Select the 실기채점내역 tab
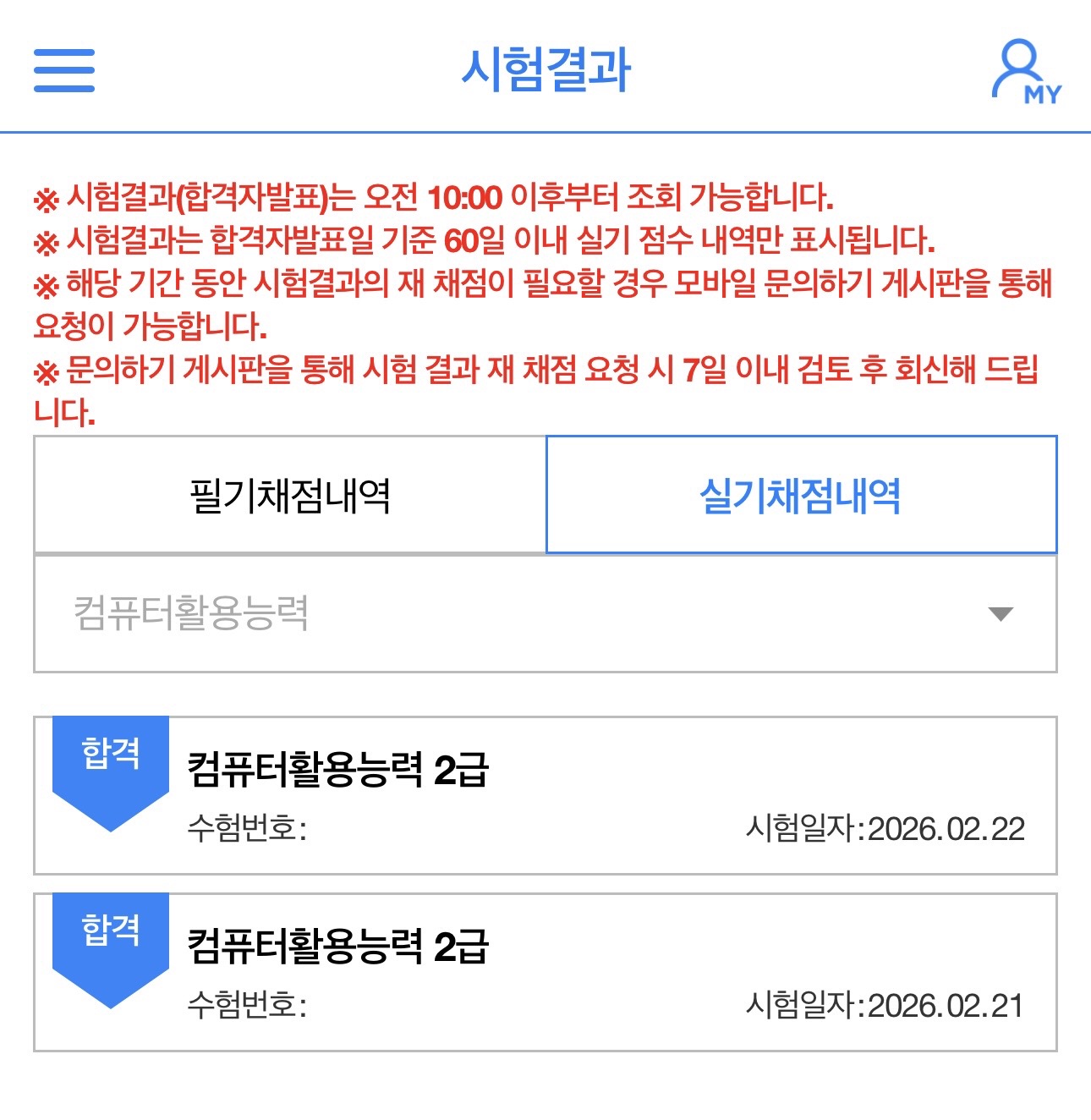 click(x=801, y=495)
